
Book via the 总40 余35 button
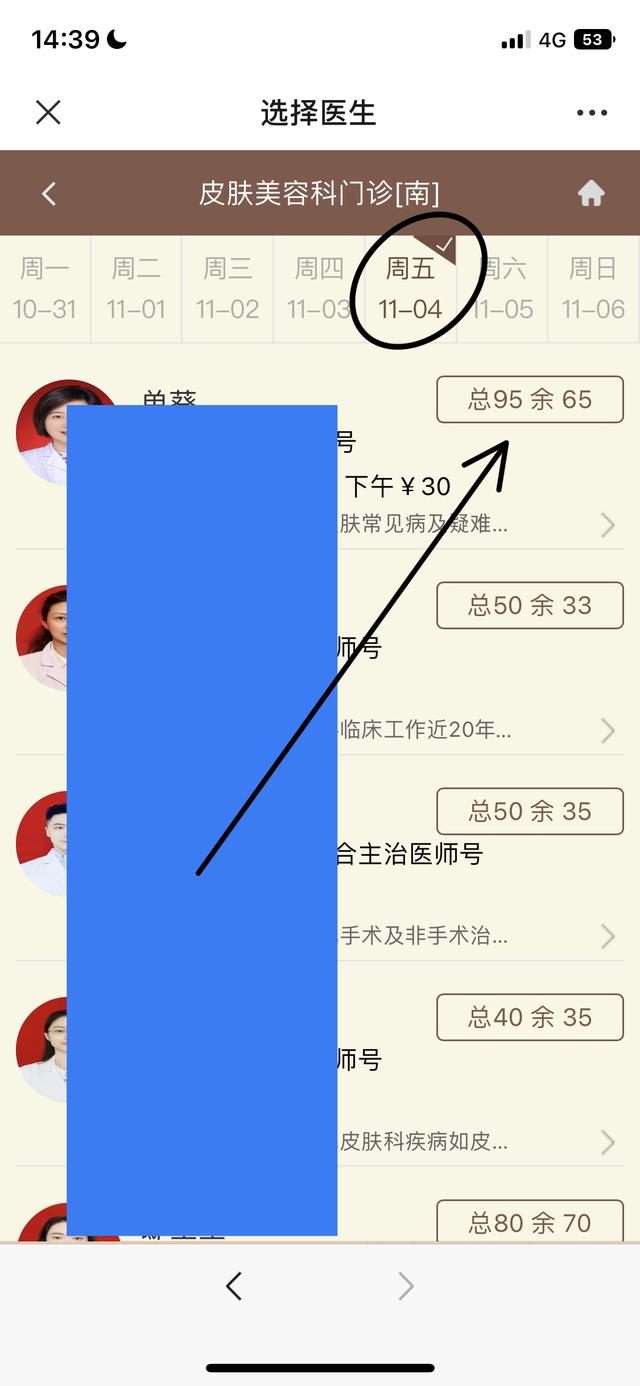click(530, 1017)
